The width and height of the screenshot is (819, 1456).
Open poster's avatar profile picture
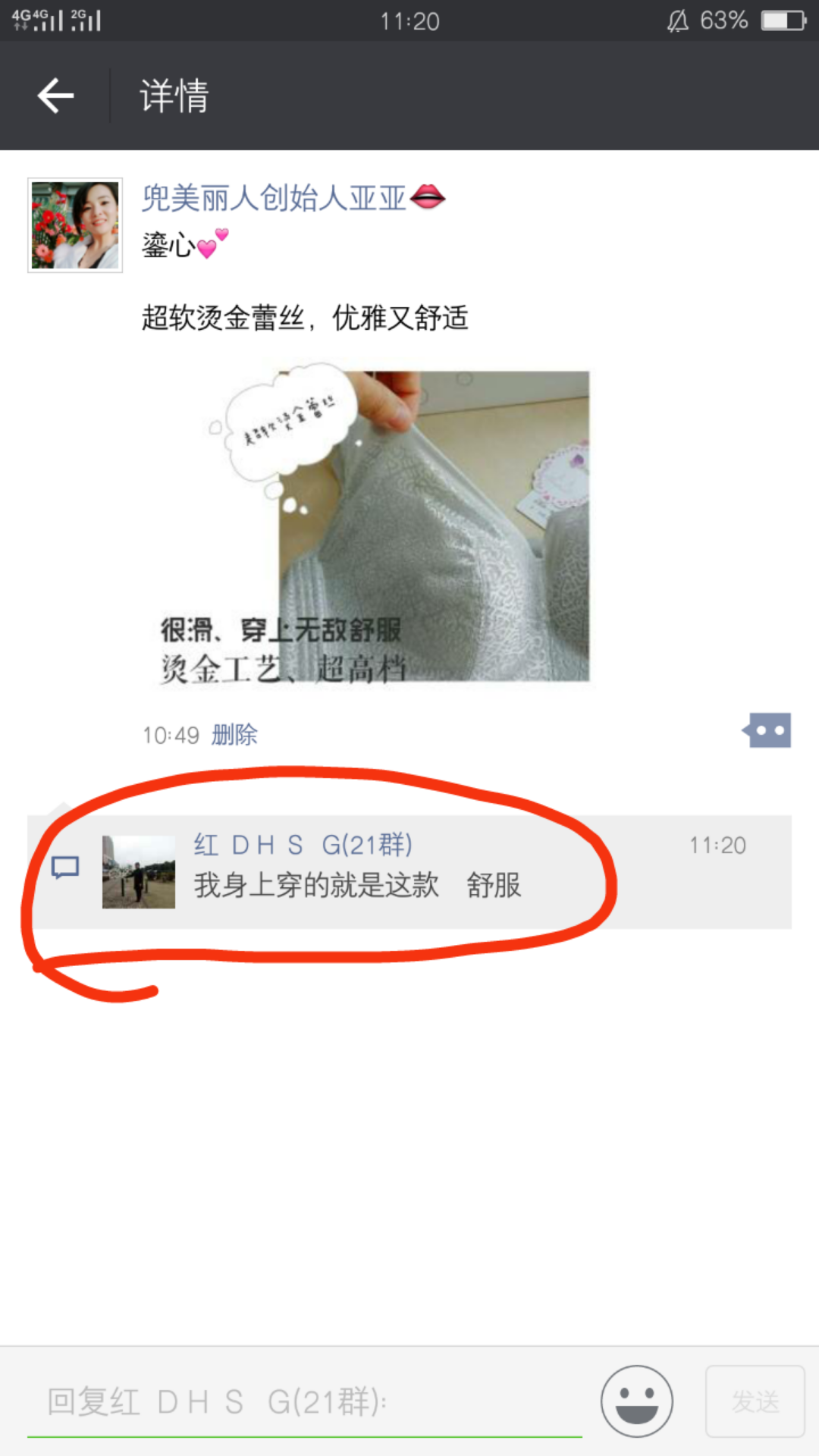point(75,225)
